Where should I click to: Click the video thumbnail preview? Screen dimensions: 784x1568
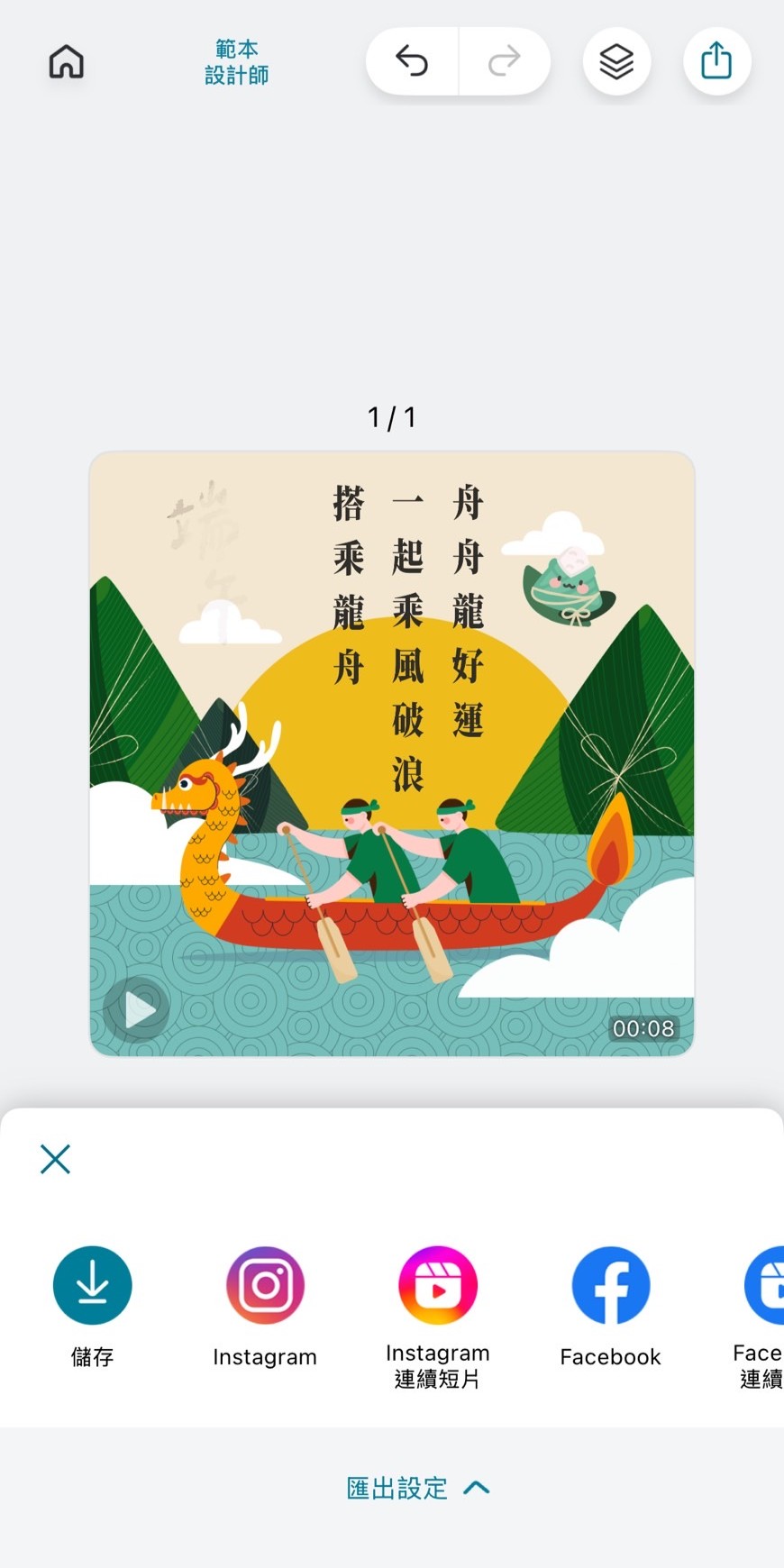pos(392,752)
